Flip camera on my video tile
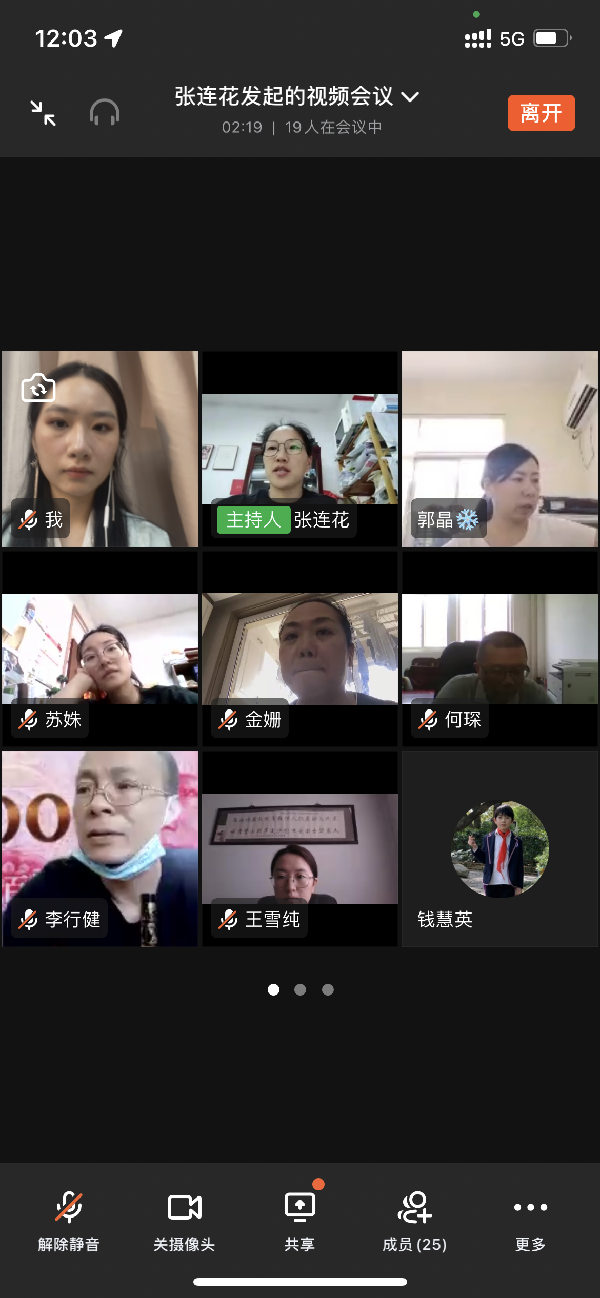 [37, 387]
